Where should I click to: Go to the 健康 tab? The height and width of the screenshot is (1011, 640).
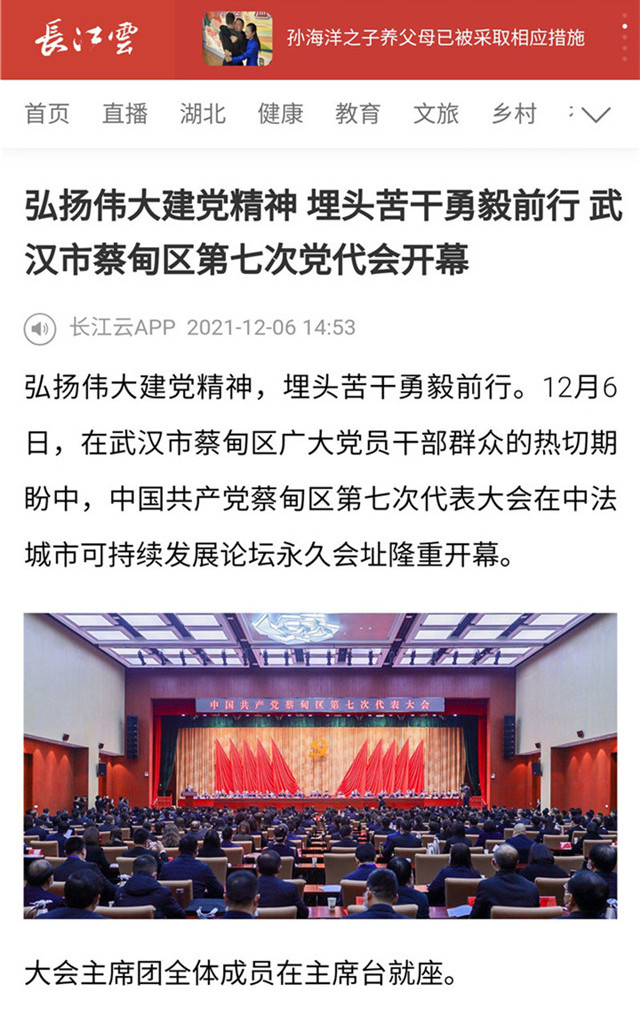280,114
